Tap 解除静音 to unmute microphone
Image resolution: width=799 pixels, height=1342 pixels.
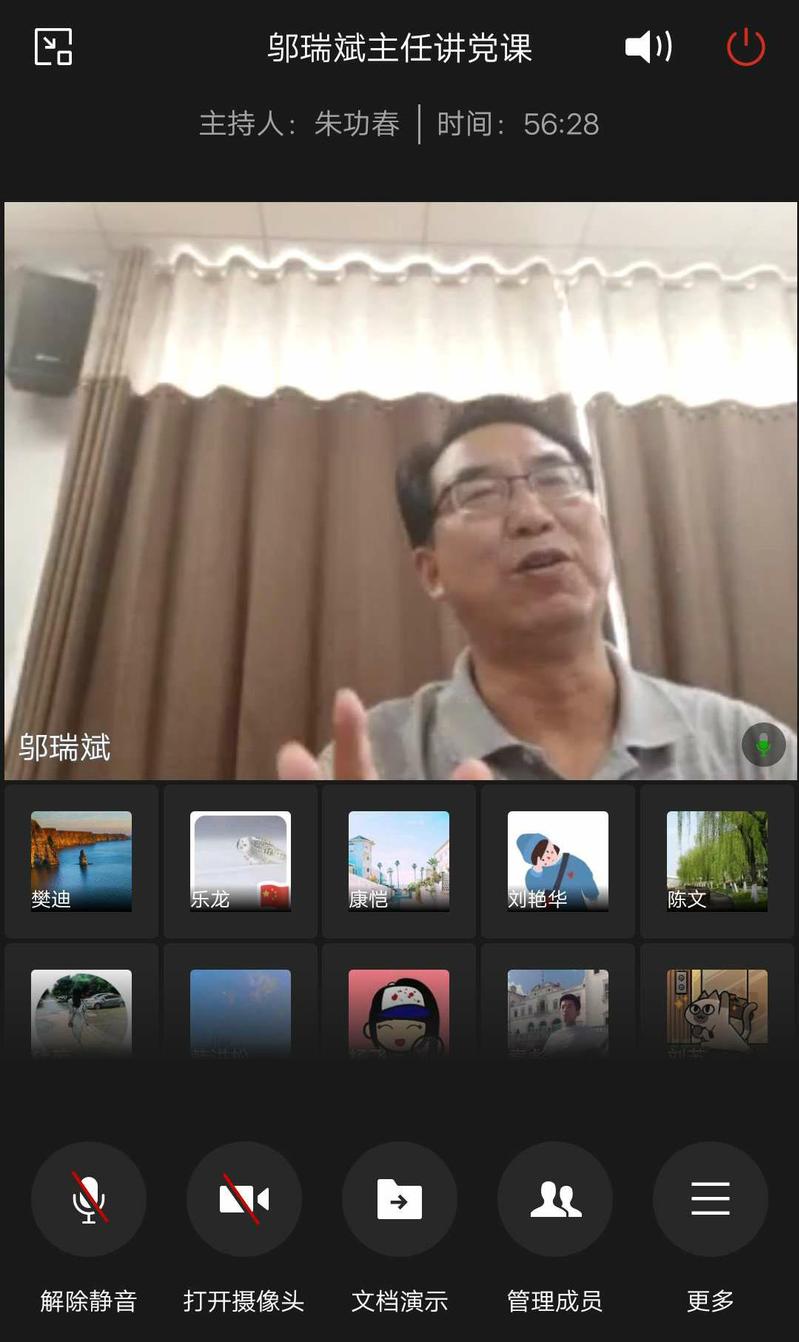click(89, 1199)
